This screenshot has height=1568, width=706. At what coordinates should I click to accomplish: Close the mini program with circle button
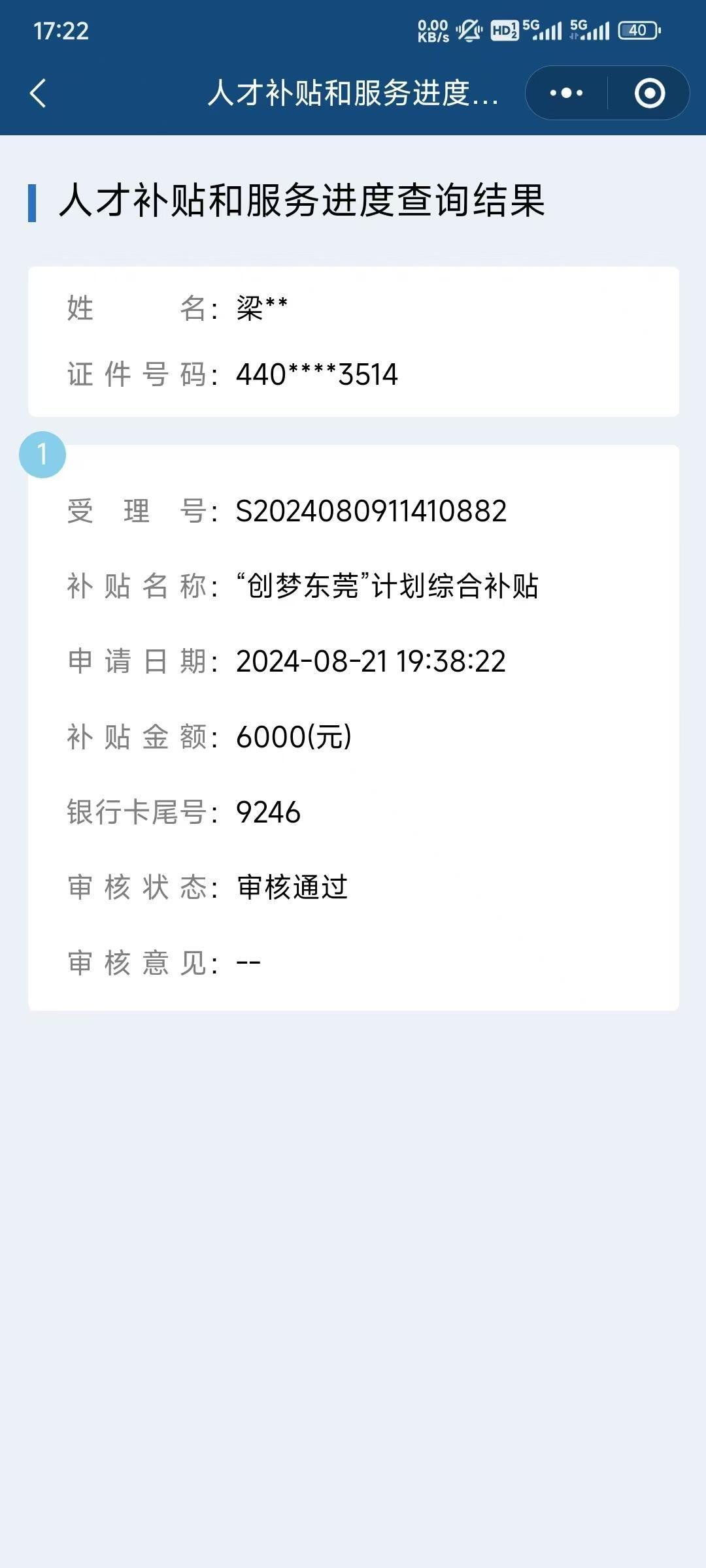click(x=650, y=93)
